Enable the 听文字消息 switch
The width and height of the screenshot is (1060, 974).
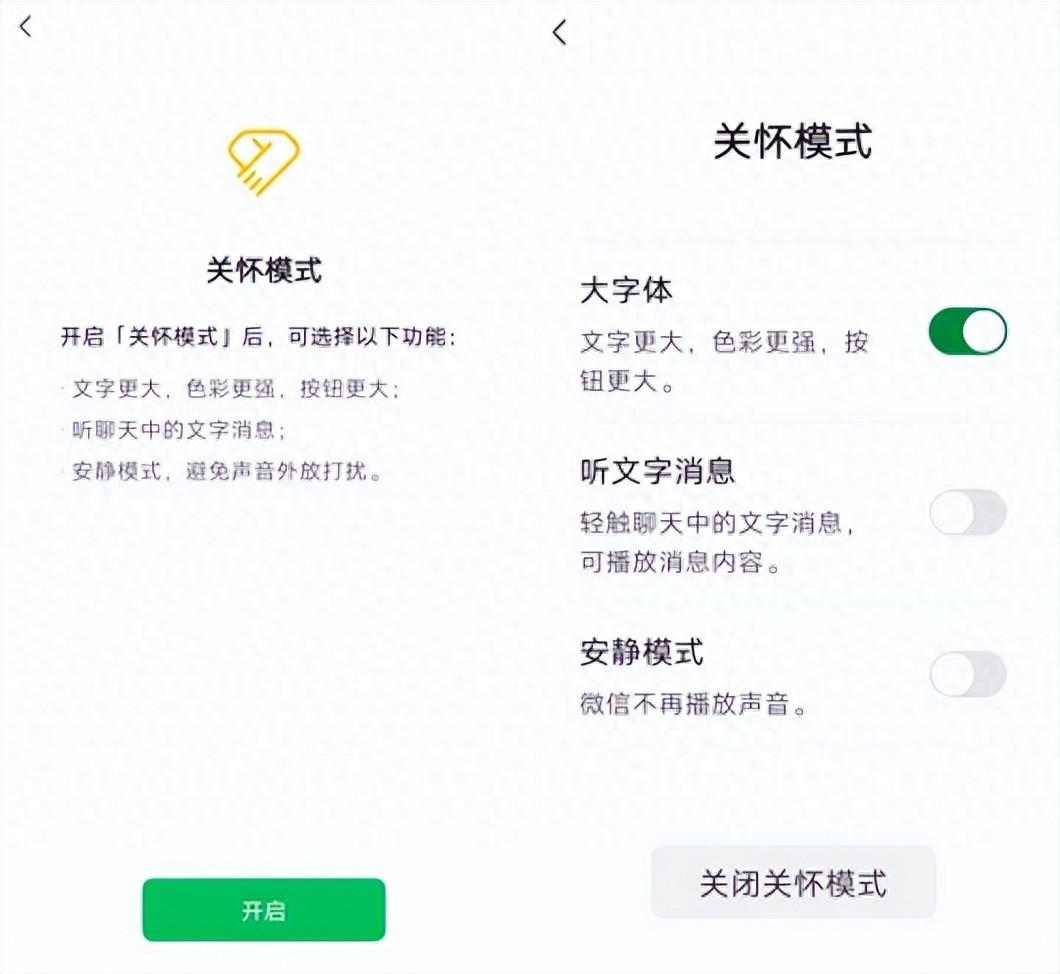point(967,513)
